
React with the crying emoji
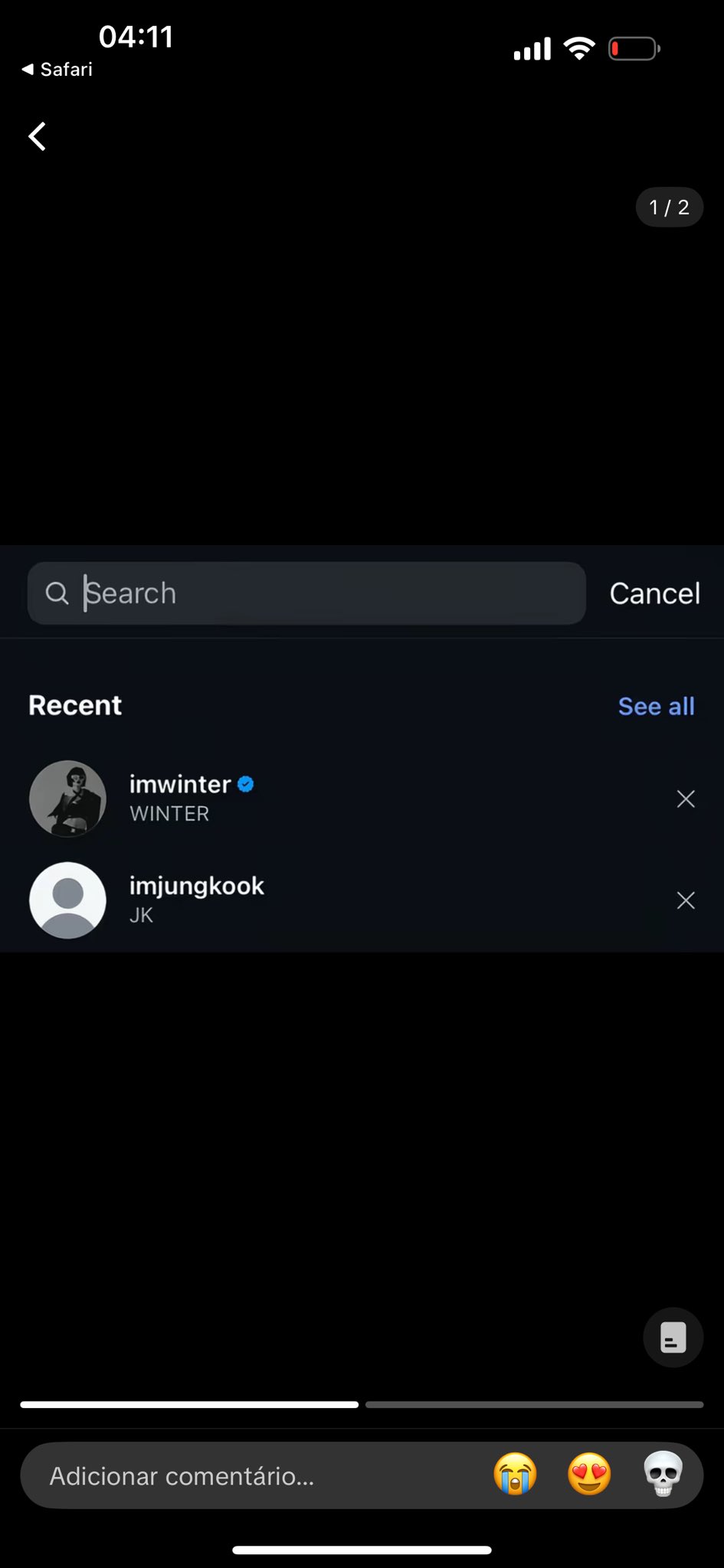[516, 1475]
